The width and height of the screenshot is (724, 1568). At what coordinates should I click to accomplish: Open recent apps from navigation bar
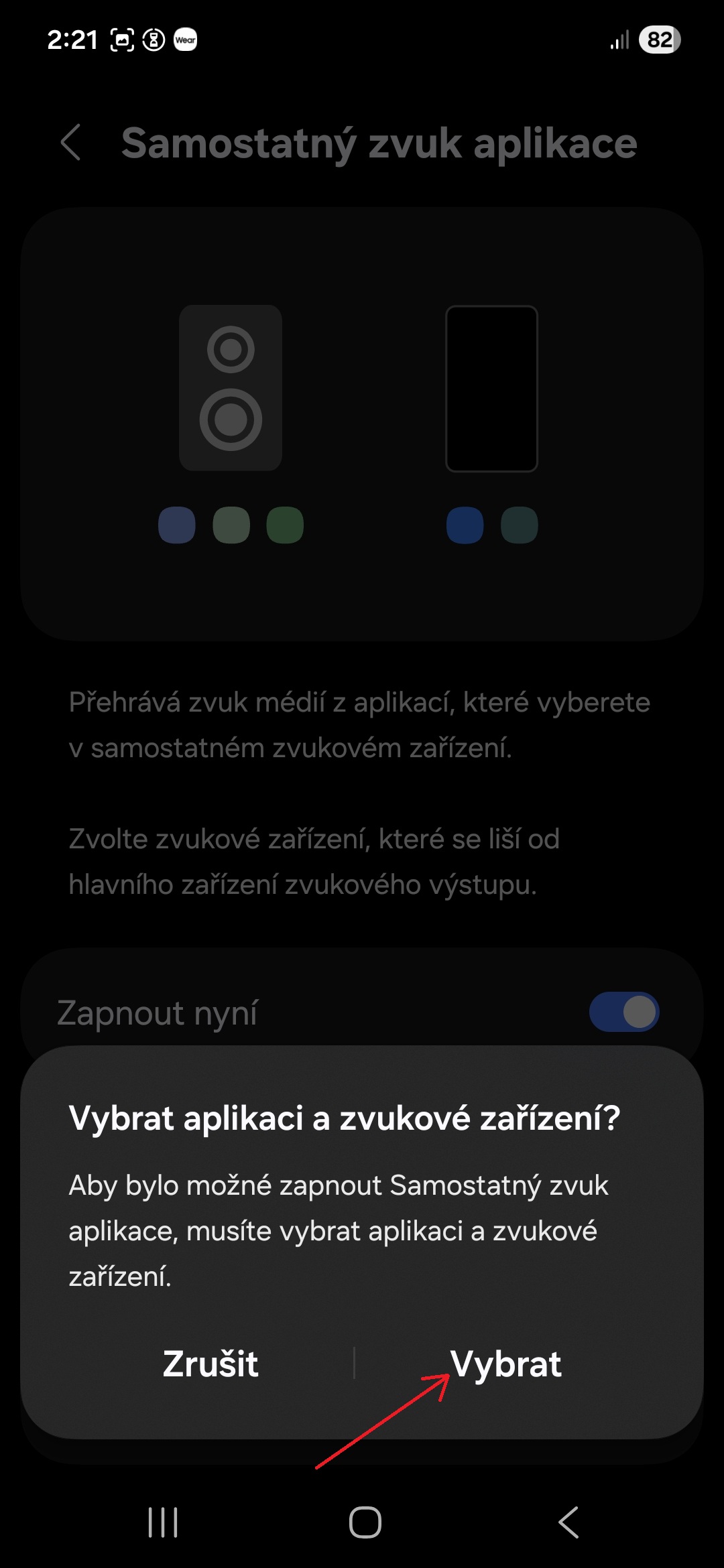tap(163, 1522)
